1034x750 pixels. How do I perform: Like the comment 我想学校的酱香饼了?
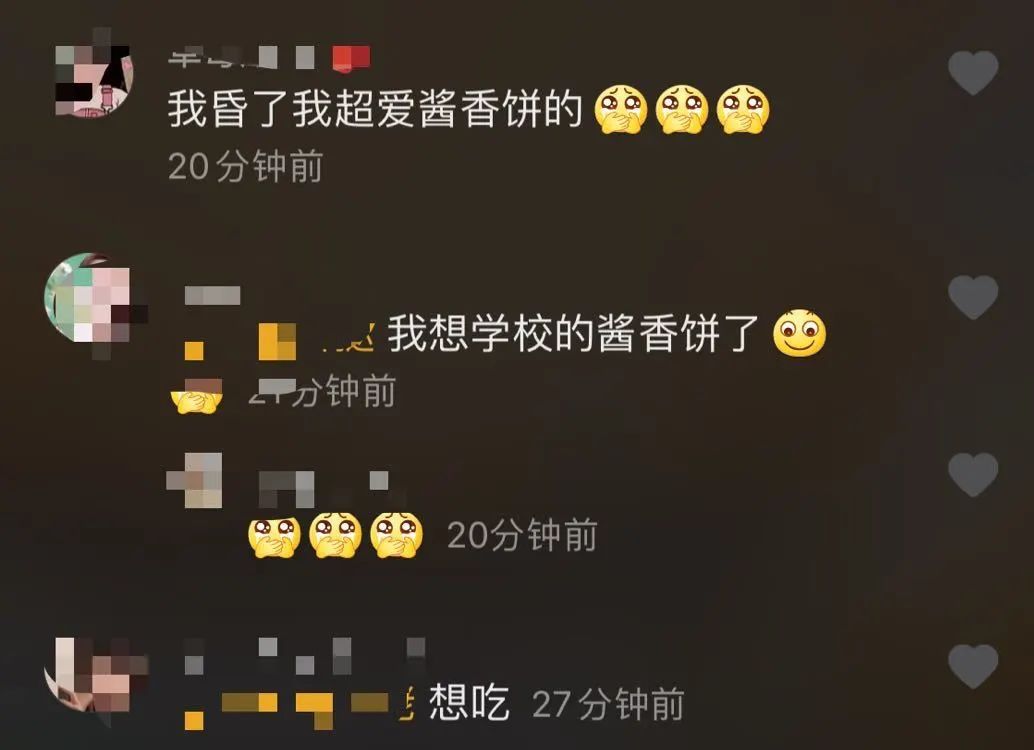tap(973, 298)
